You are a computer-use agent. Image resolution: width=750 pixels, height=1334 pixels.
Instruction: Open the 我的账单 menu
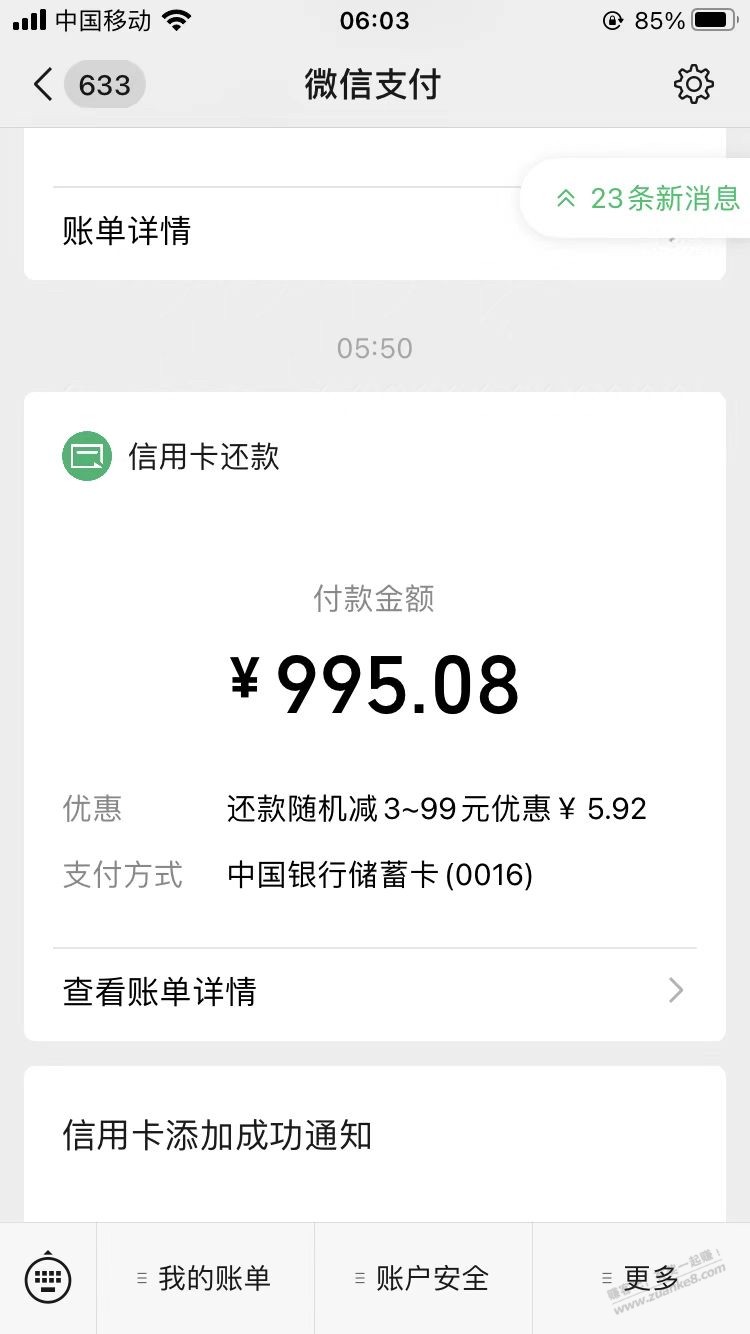click(x=205, y=1278)
